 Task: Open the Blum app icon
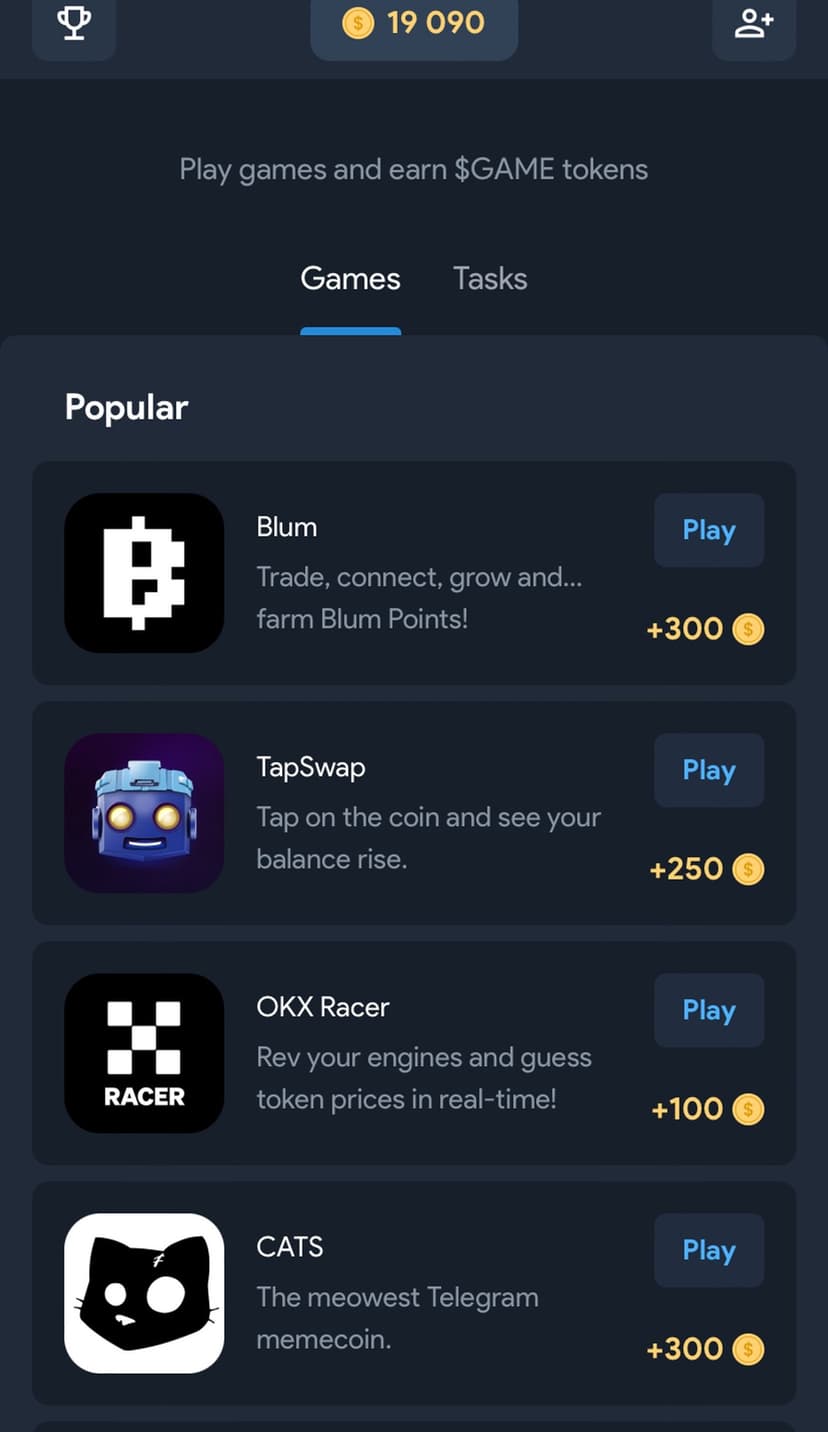point(144,573)
